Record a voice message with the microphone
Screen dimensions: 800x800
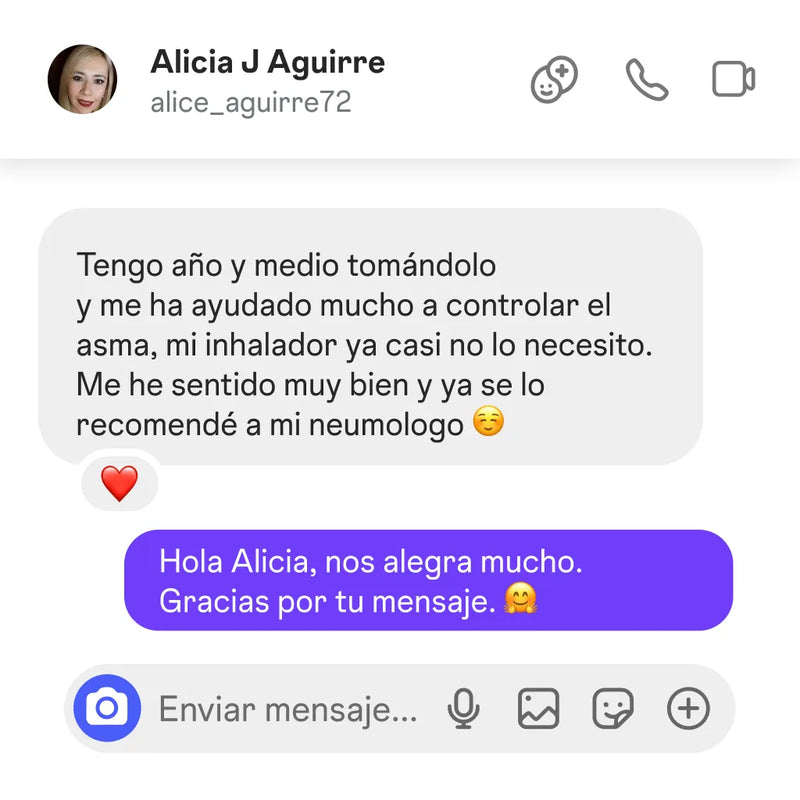pyautogui.click(x=463, y=709)
